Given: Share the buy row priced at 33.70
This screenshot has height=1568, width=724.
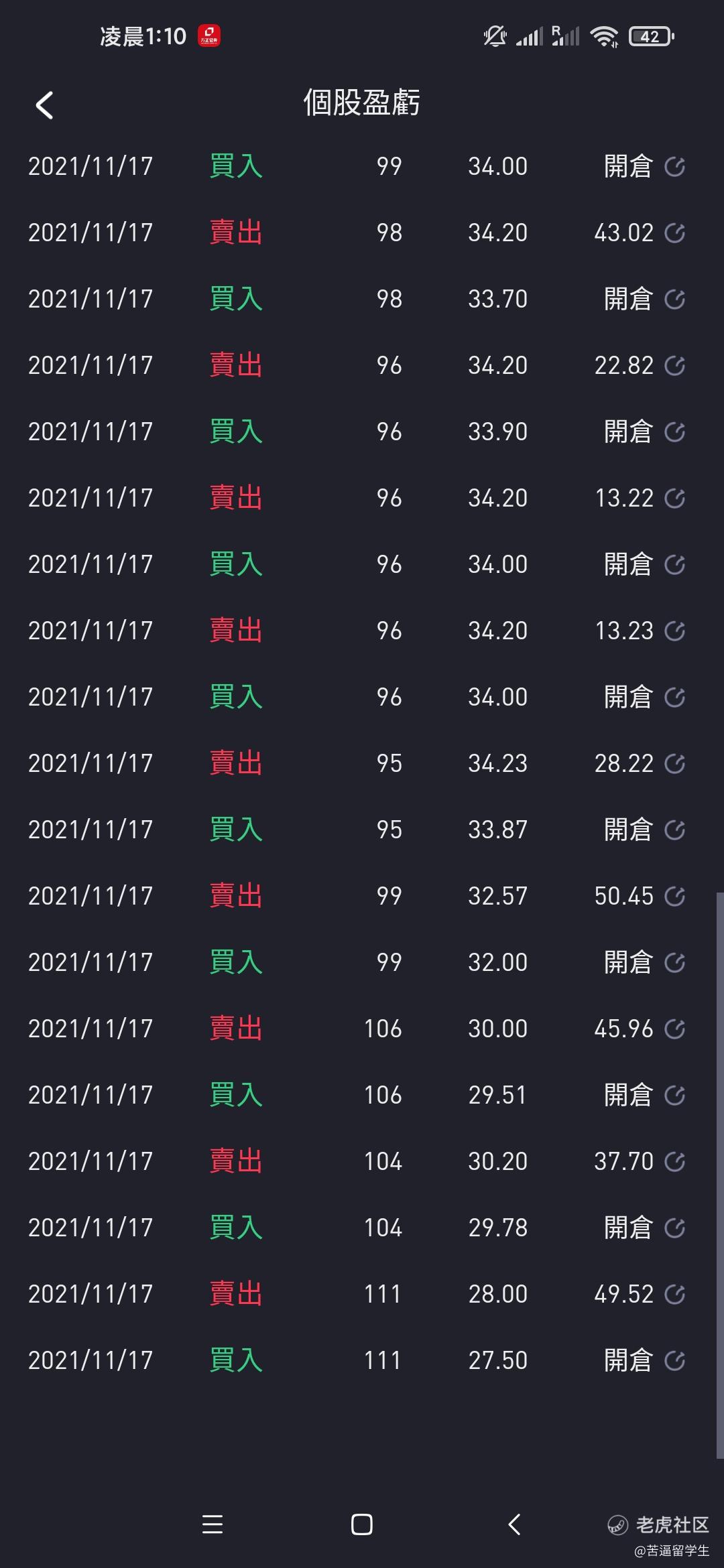Looking at the screenshot, I should pyautogui.click(x=674, y=299).
